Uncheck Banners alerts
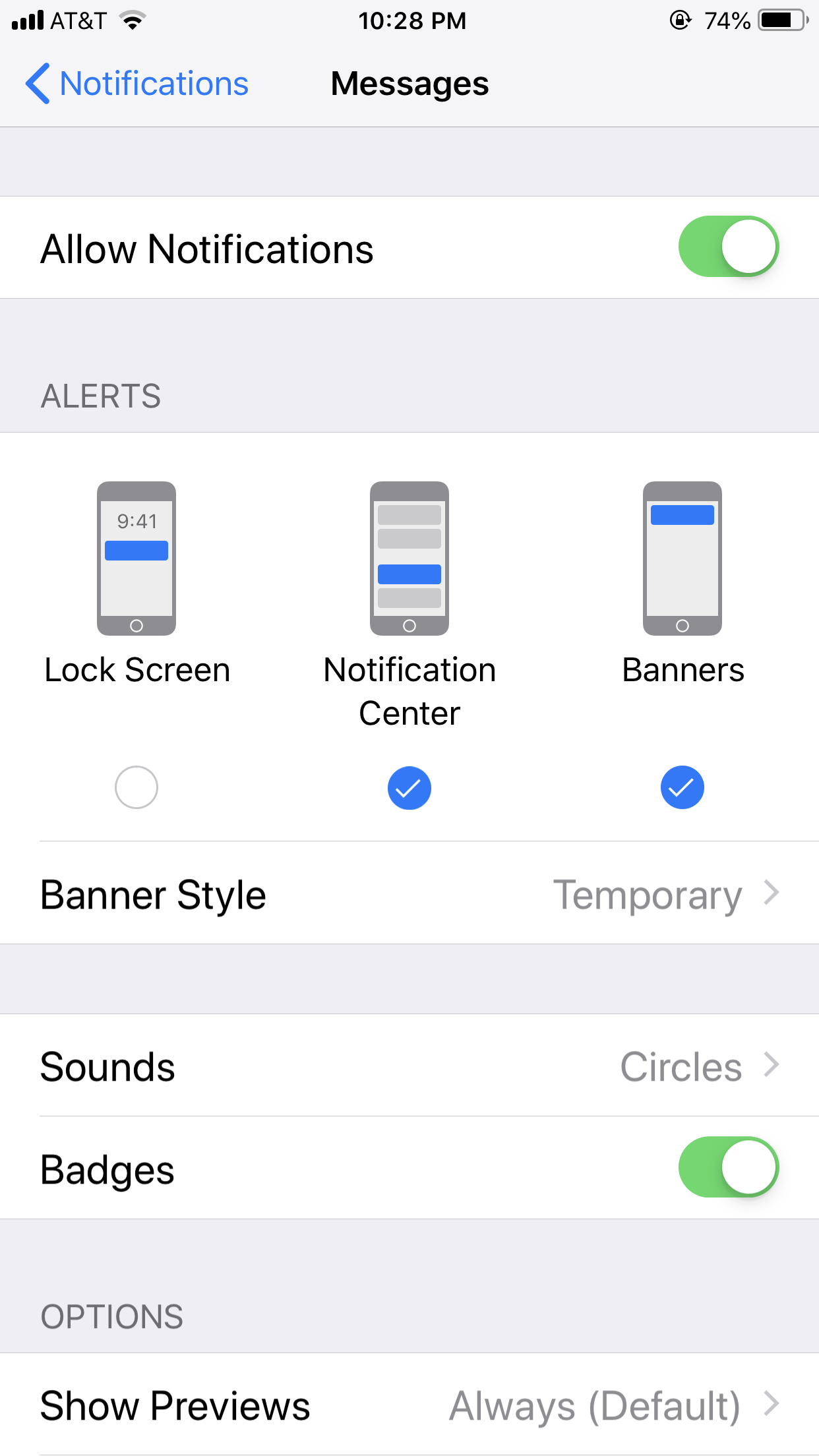This screenshot has height=1456, width=819. pos(682,787)
